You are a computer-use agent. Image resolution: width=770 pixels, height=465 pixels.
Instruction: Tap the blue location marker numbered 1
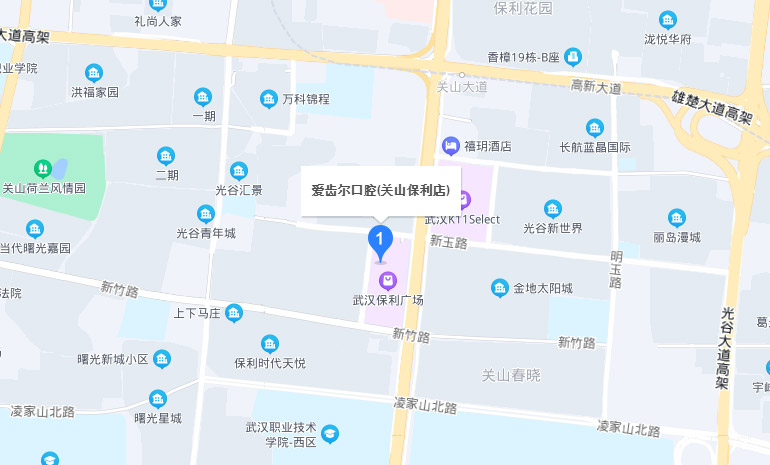(x=380, y=240)
